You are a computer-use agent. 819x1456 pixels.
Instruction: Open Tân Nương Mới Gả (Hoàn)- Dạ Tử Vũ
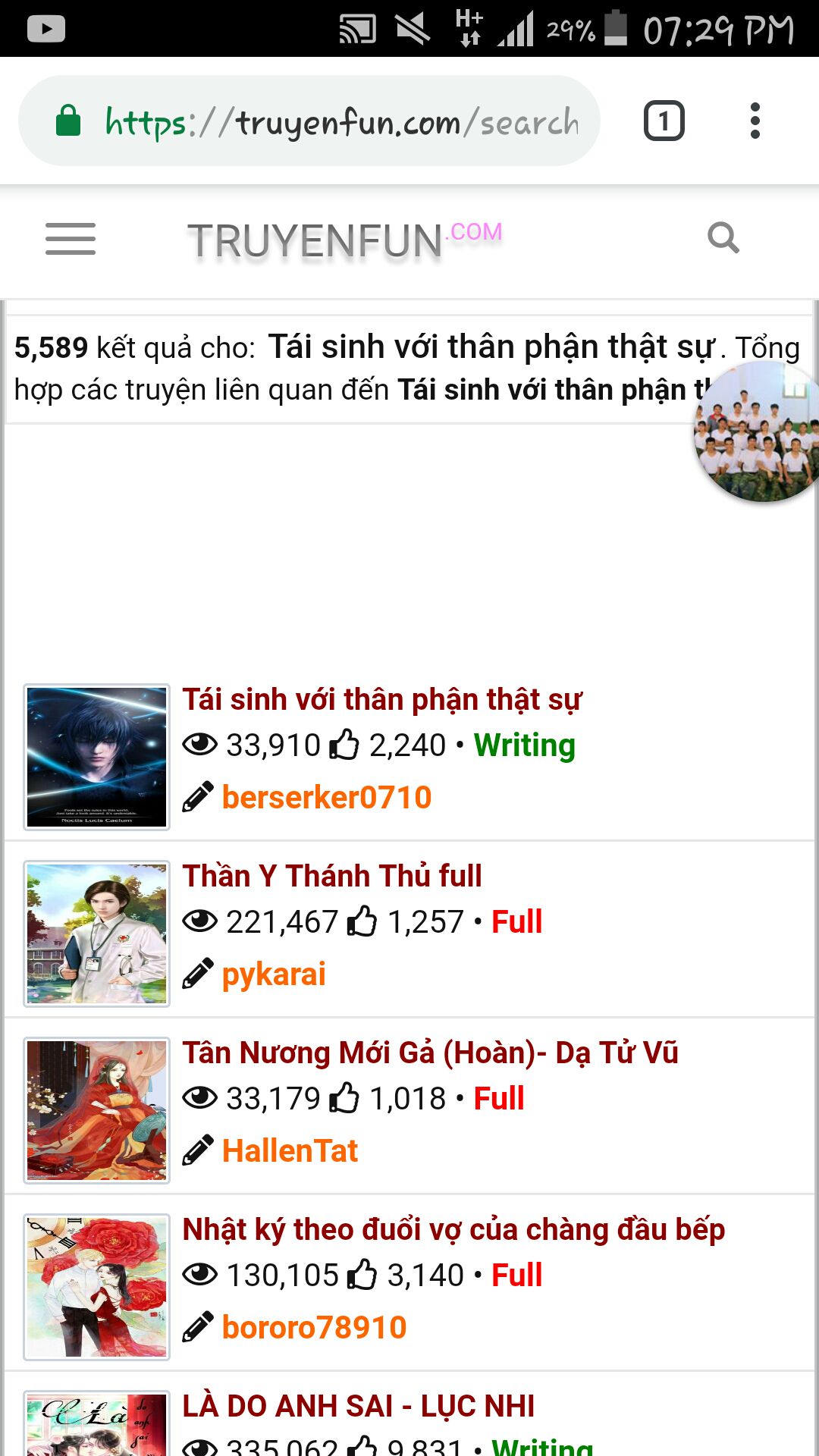(x=430, y=1053)
